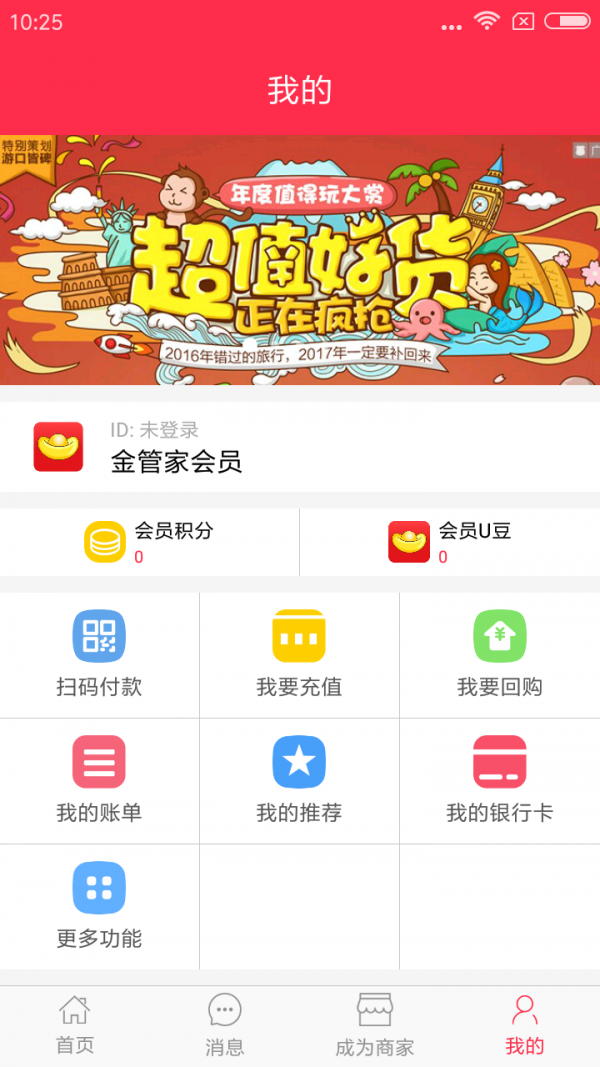Open 扫码付款 scan-to-pay

[99, 655]
